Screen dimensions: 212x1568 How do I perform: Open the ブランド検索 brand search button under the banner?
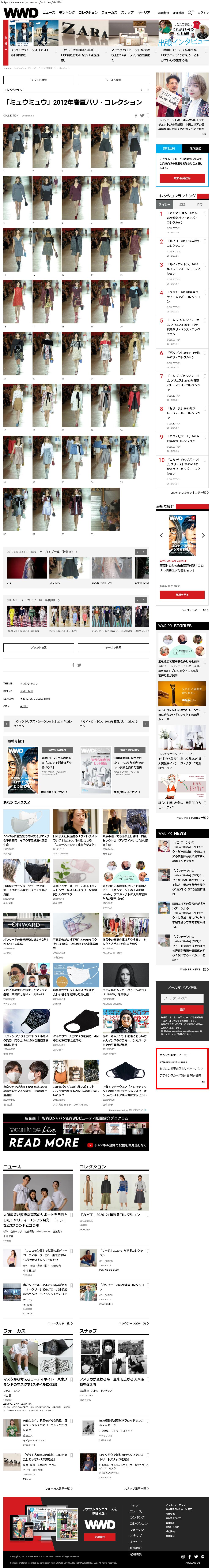click(38, 80)
